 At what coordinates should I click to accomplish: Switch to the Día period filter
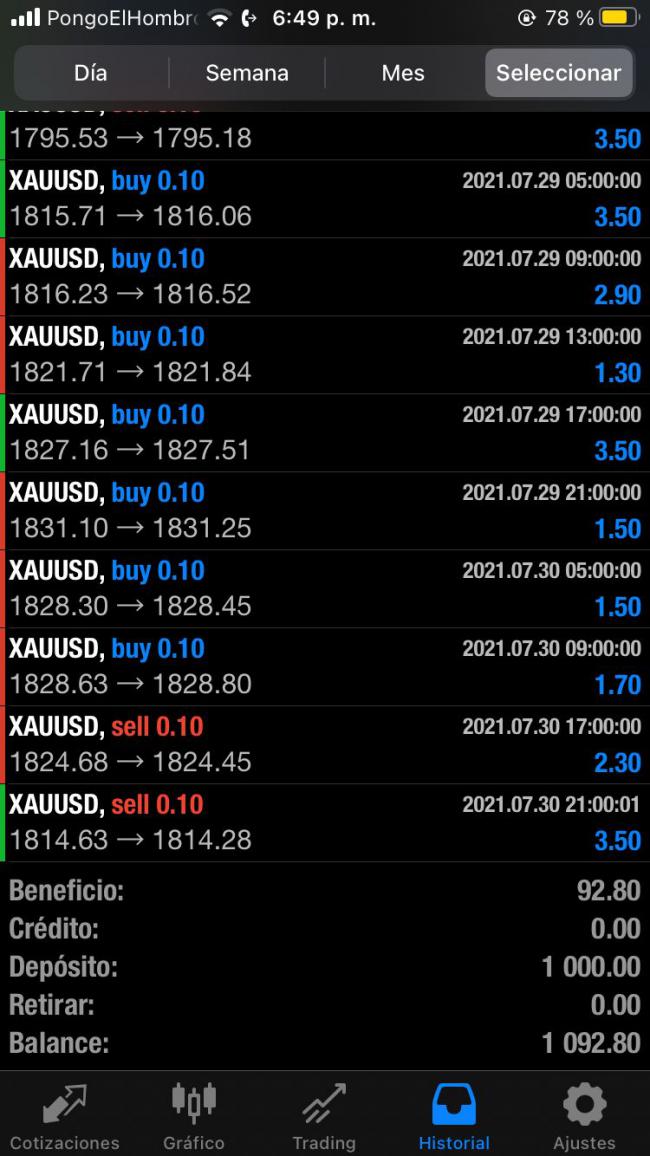click(90, 73)
